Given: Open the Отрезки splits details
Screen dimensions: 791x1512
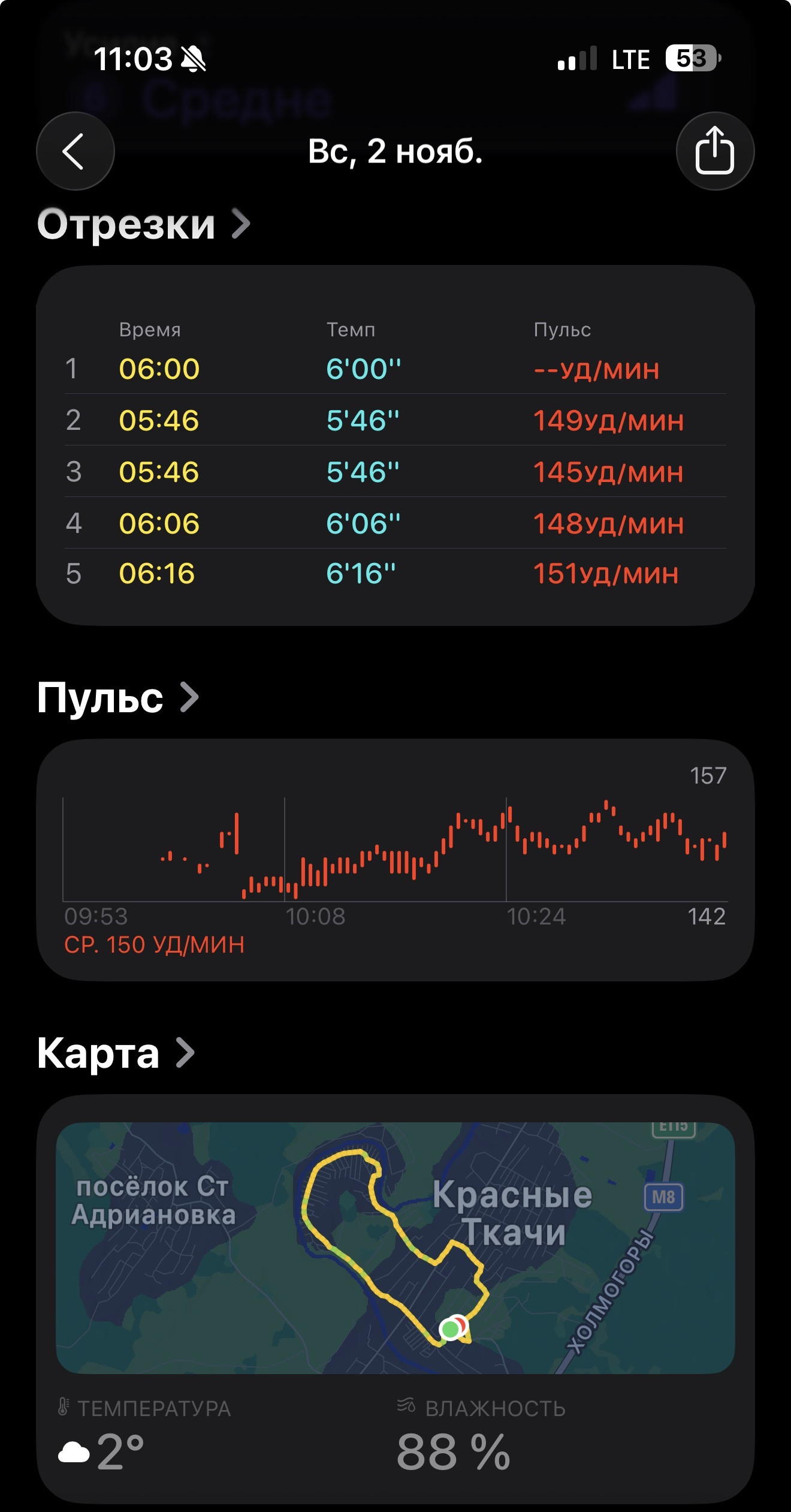Looking at the screenshot, I should click(144, 224).
